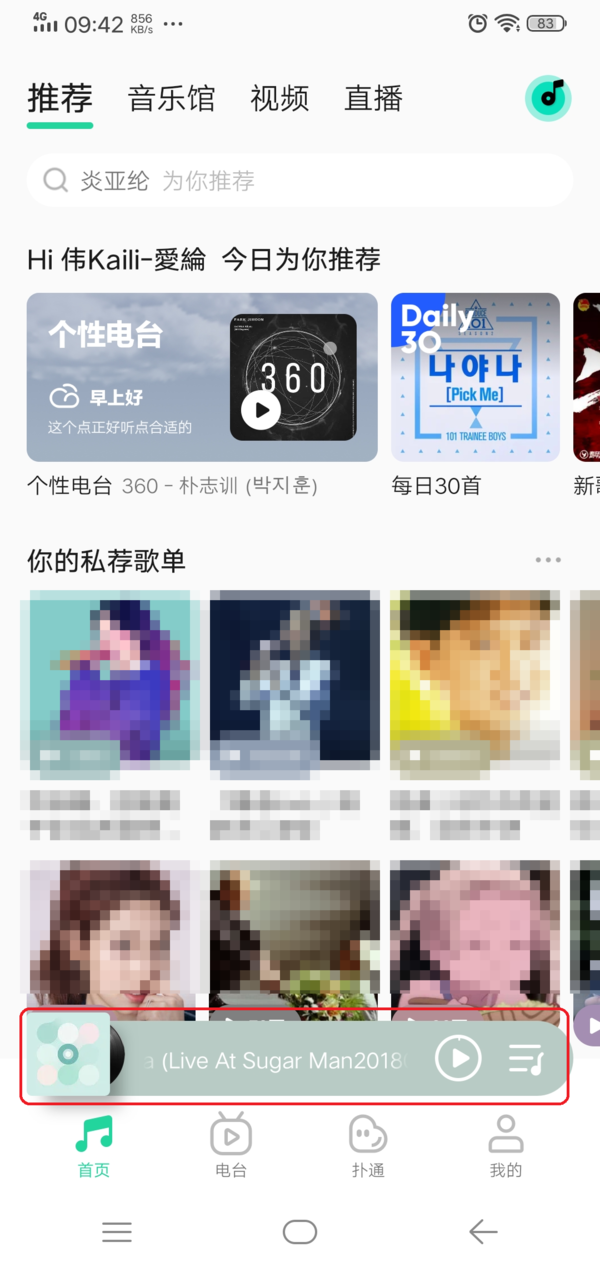Open recent apps from the navigation bar
The width and height of the screenshot is (600, 1267).
[x=117, y=1232]
